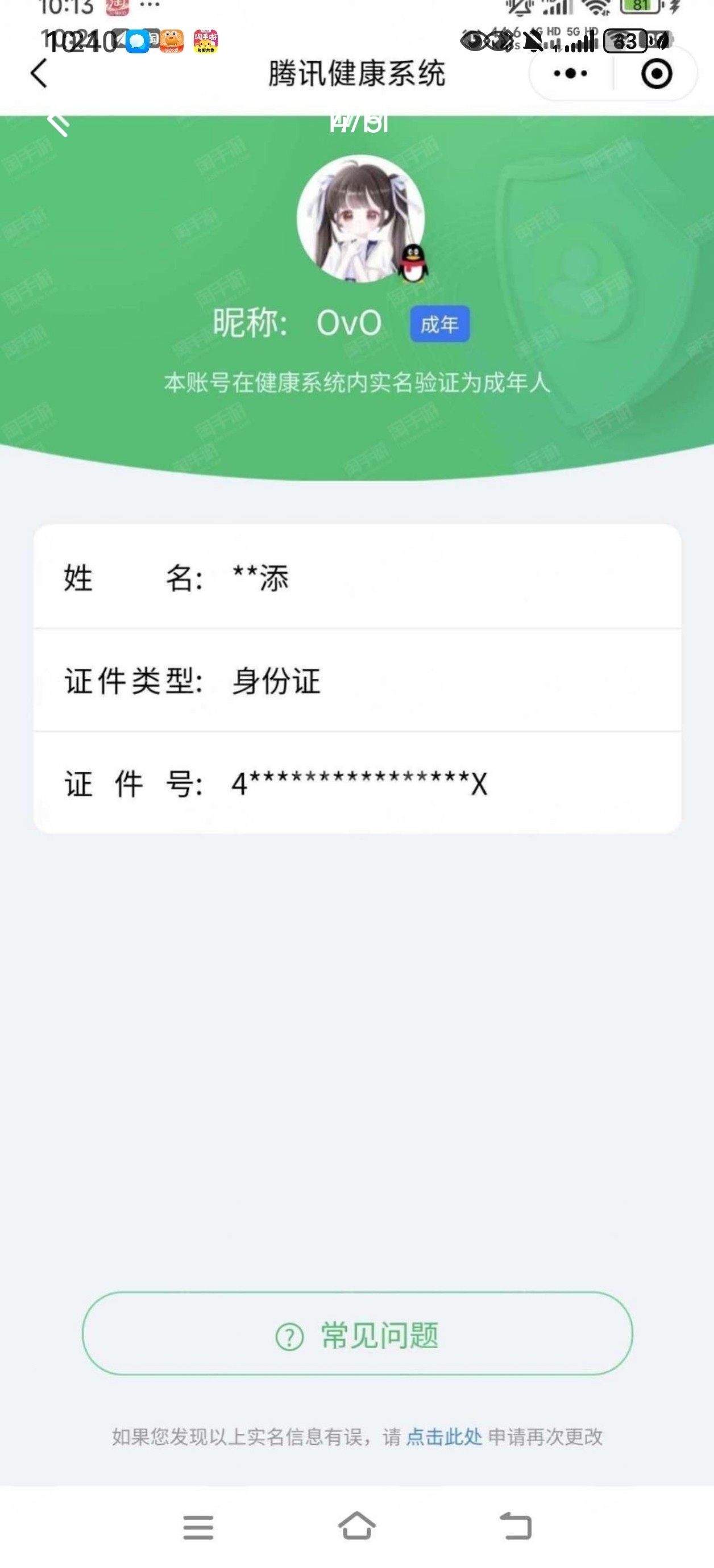Go to the system home screen

tap(357, 1526)
